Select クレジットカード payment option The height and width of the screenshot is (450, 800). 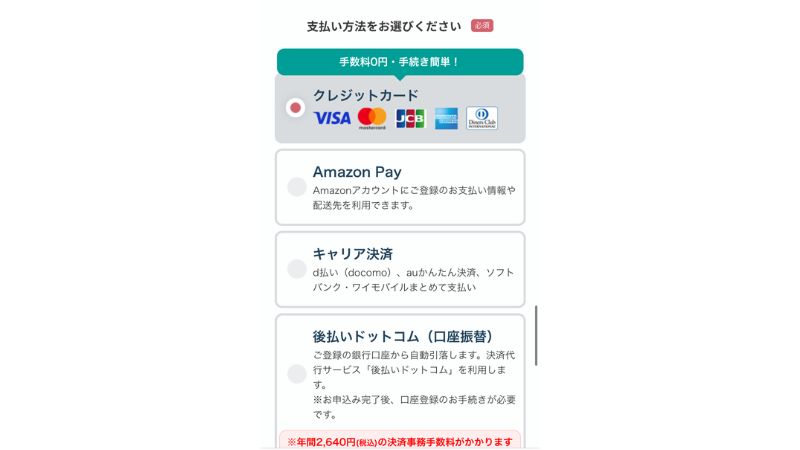tap(296, 108)
